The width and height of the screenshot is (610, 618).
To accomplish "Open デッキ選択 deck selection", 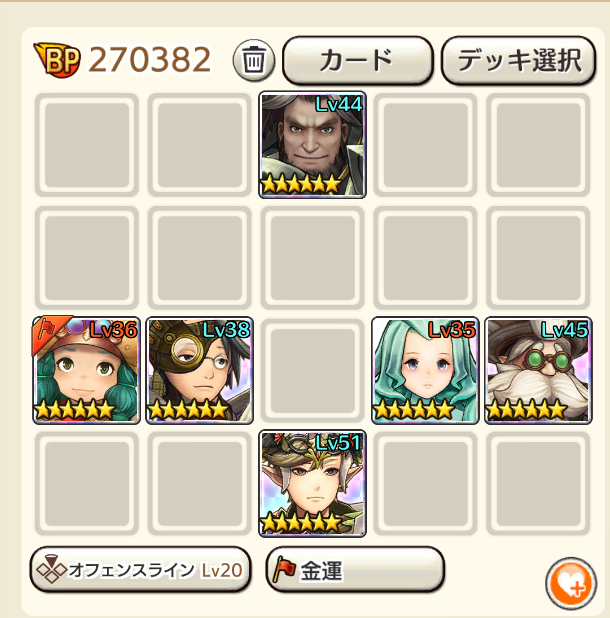I will coord(518,61).
